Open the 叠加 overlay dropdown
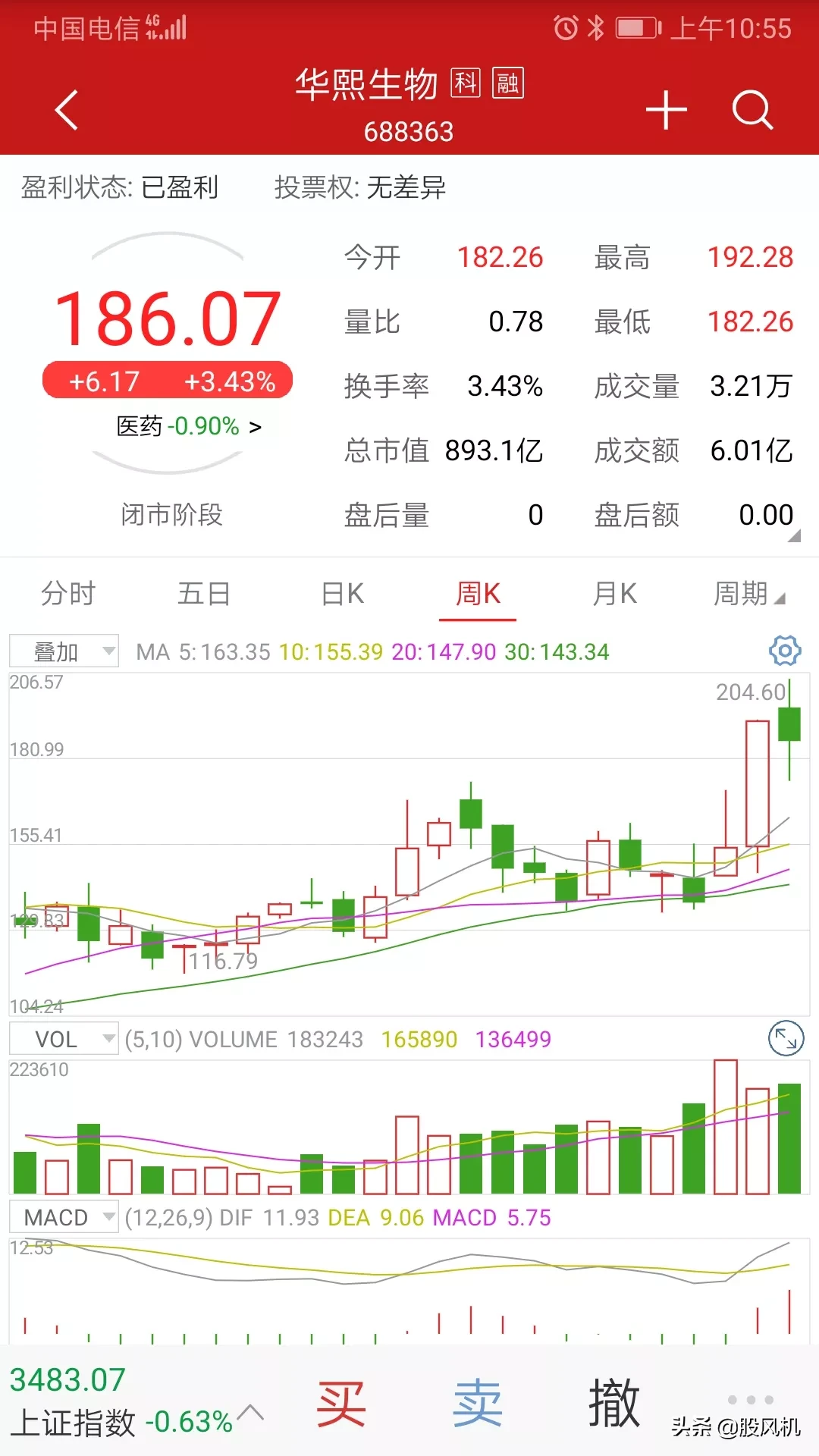Screen dimensions: 819x1456 64,651
